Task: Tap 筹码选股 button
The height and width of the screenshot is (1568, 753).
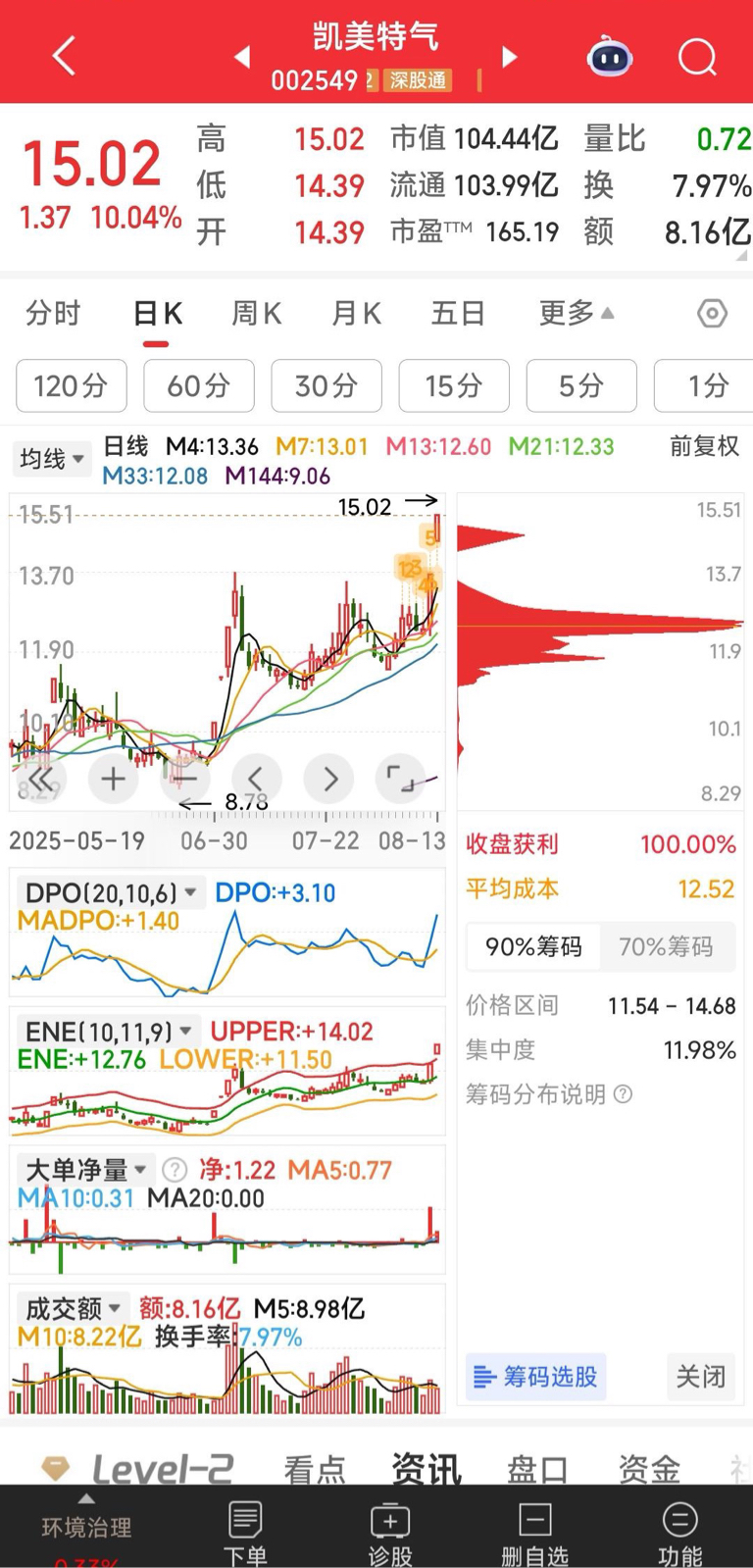Action: (536, 1377)
